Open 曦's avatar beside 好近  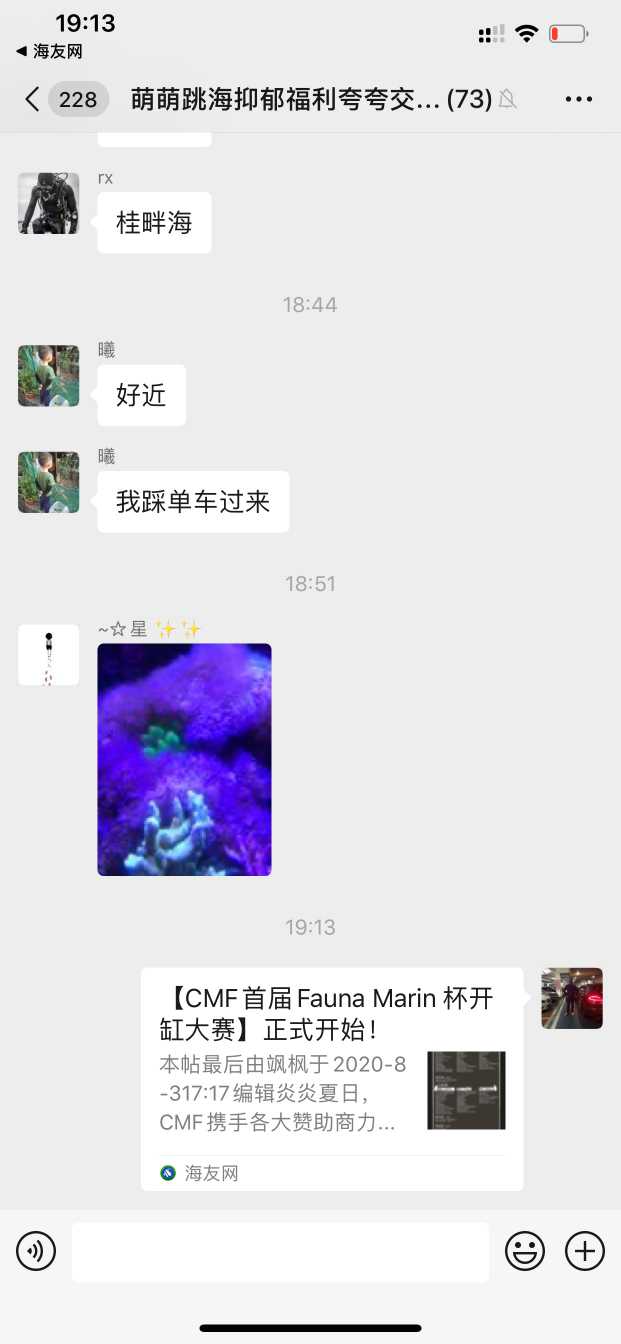tap(48, 376)
